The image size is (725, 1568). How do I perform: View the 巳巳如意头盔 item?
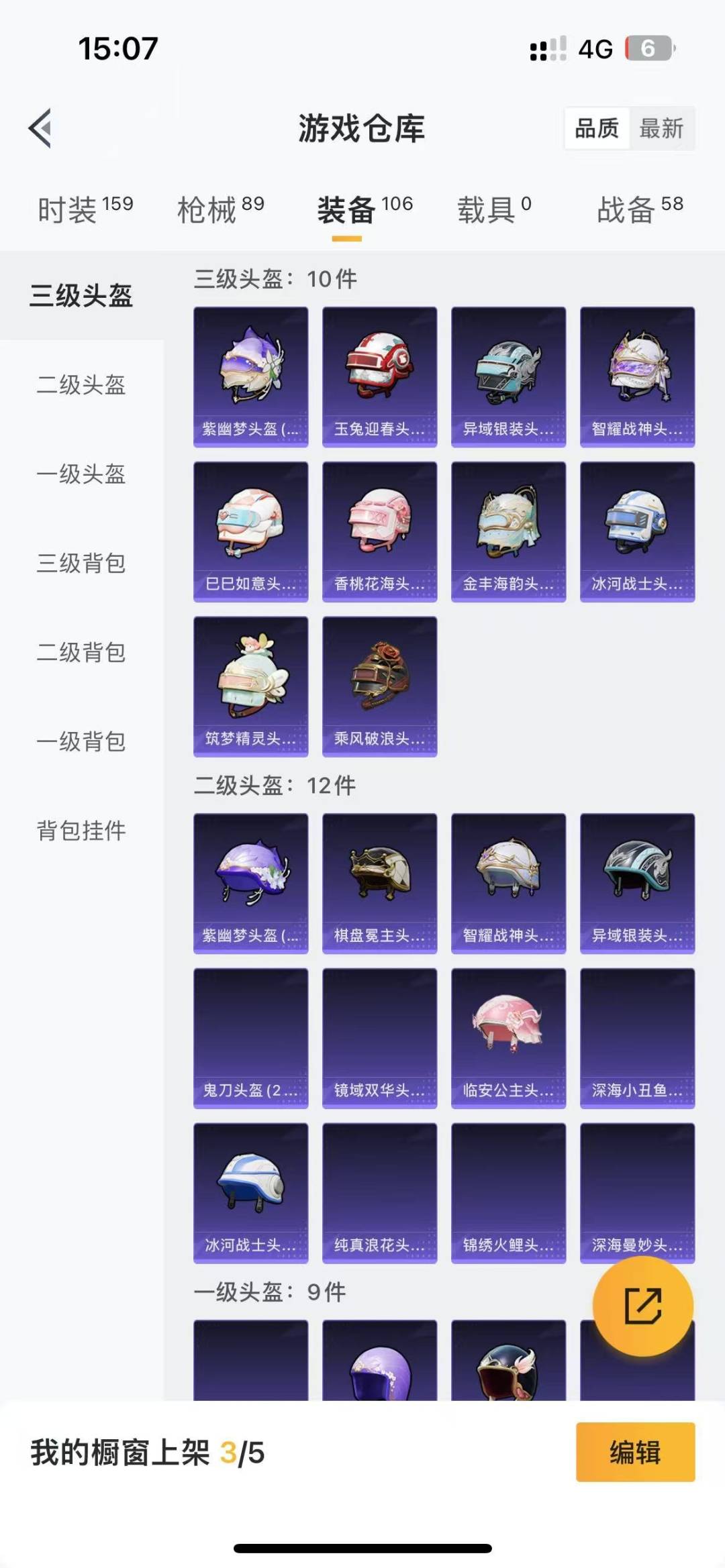pos(251,531)
